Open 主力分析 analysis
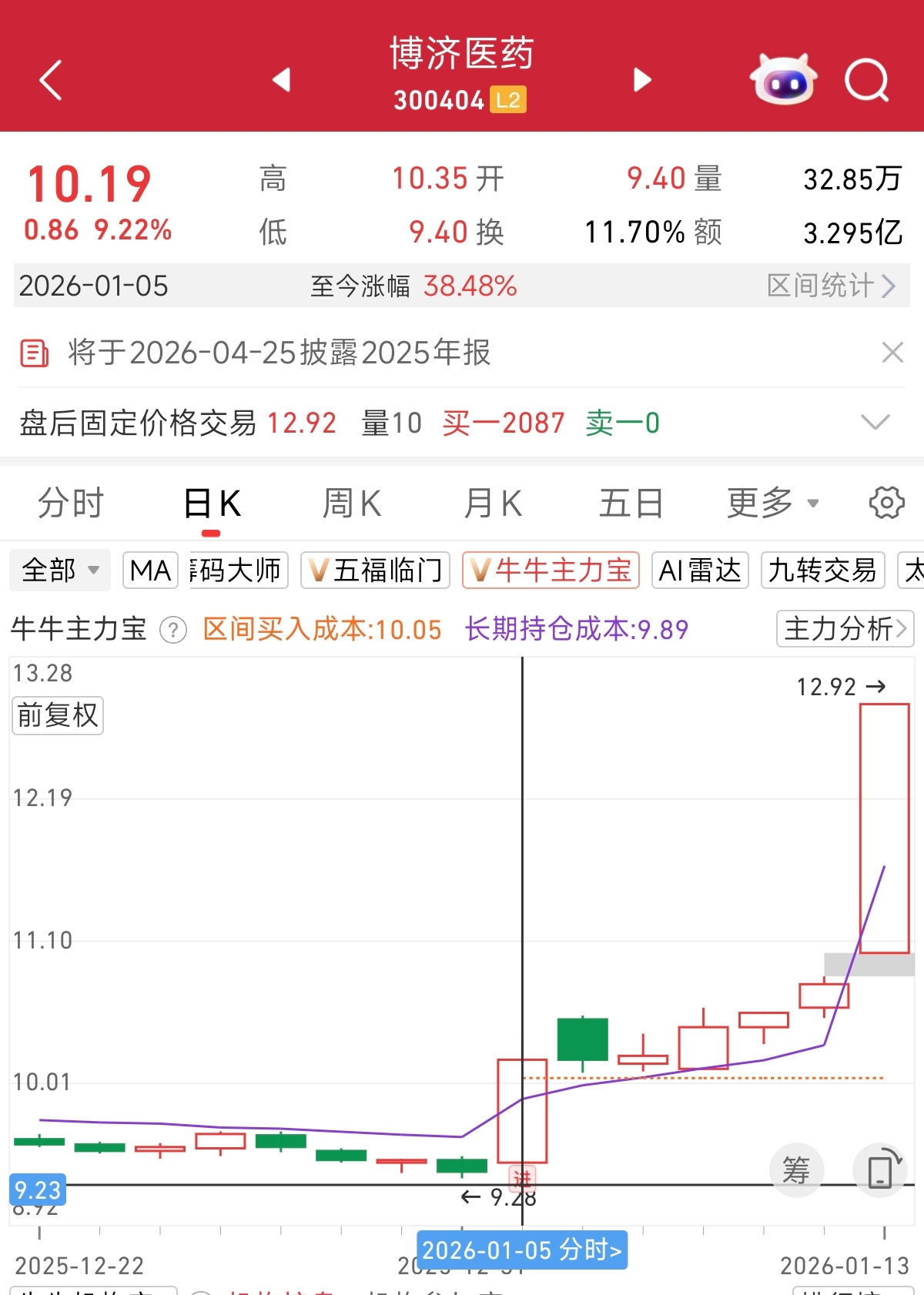The image size is (924, 1295). pyautogui.click(x=845, y=629)
